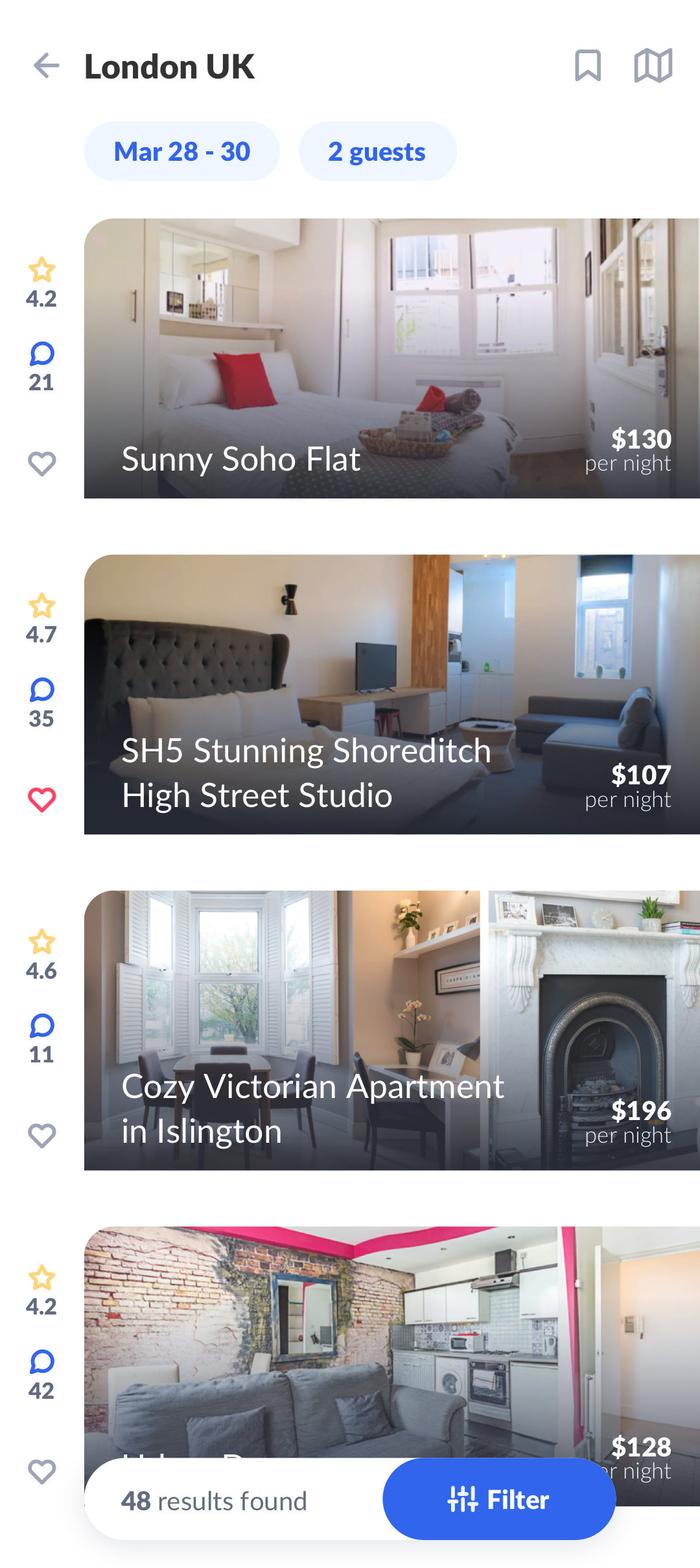Change the Mar 28 - 30 dates

pyautogui.click(x=182, y=151)
